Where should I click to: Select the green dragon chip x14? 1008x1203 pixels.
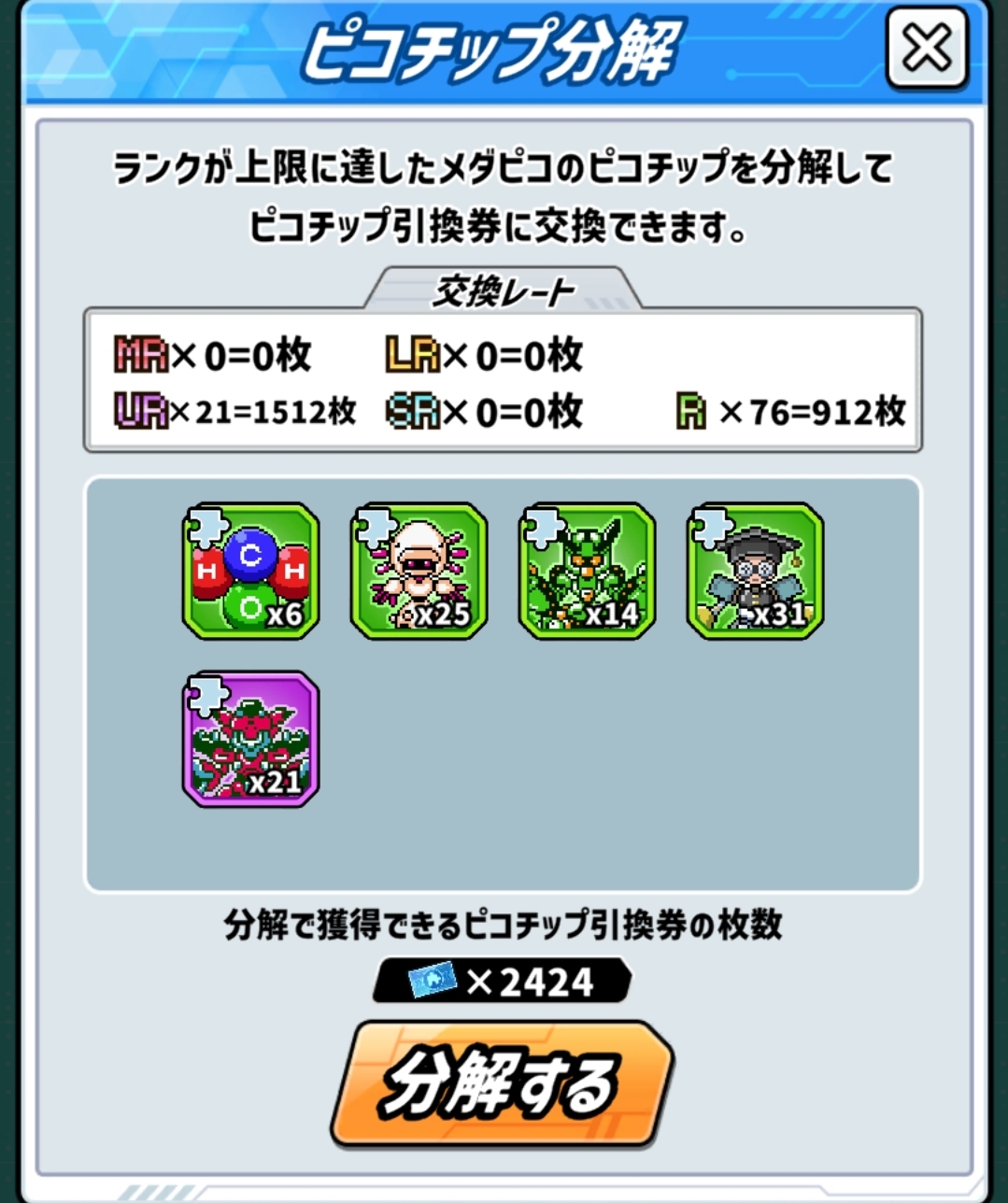[x=587, y=572]
